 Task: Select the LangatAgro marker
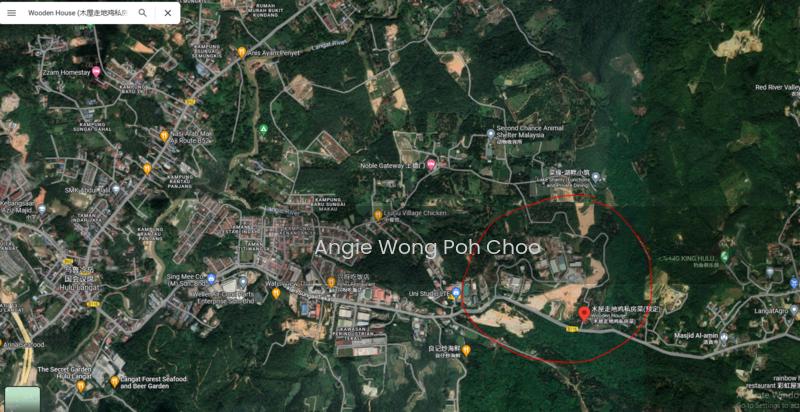coord(795,311)
